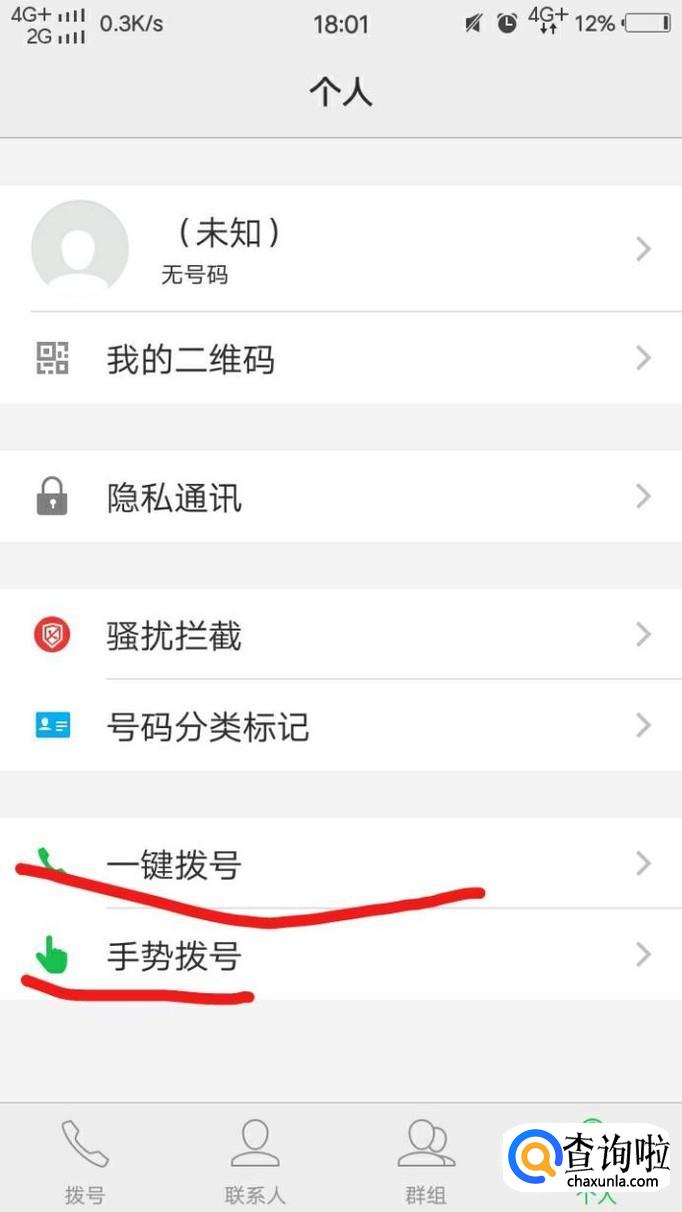Switch to the 群组 tab

(x=425, y=1160)
